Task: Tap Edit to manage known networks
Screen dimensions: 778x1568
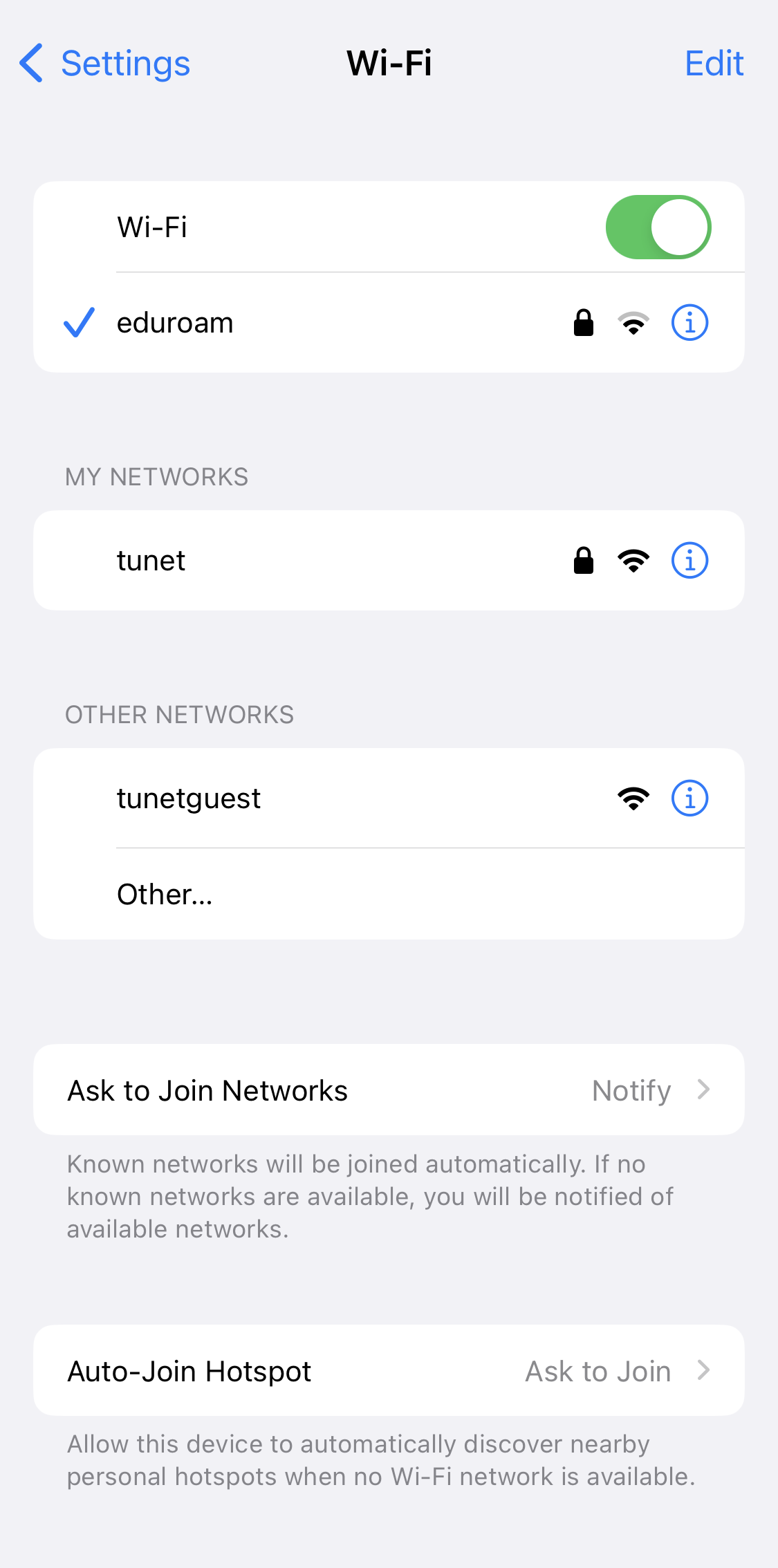Action: [714, 64]
